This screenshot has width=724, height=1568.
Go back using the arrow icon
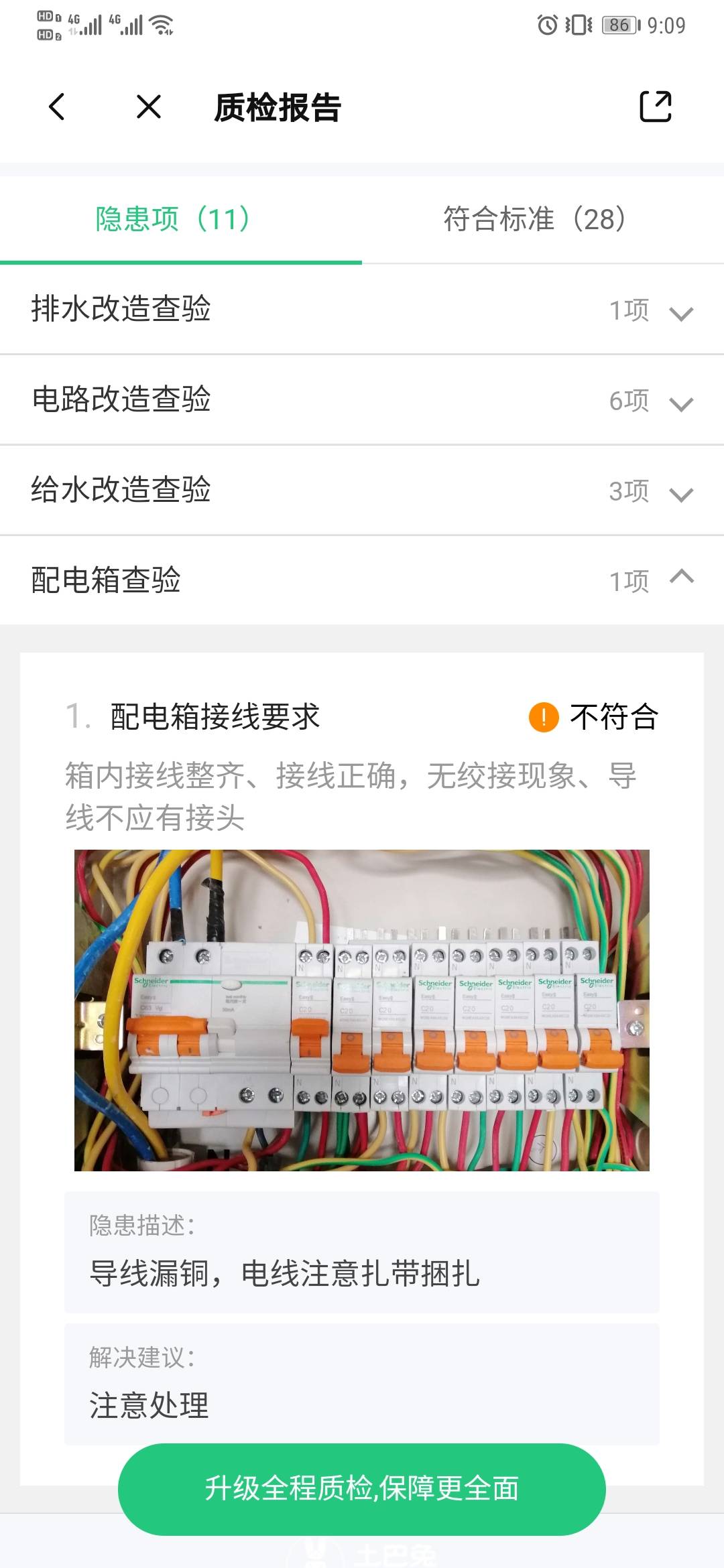coord(58,107)
